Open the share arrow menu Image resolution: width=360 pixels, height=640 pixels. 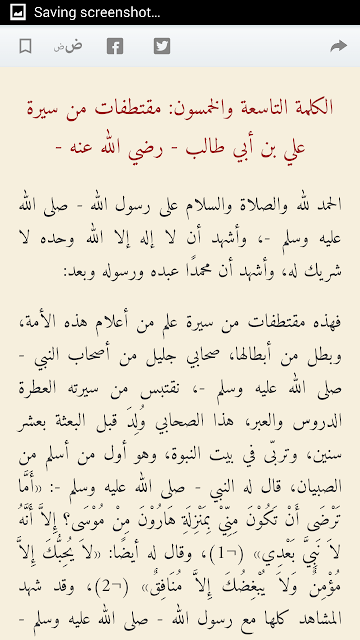(338, 47)
